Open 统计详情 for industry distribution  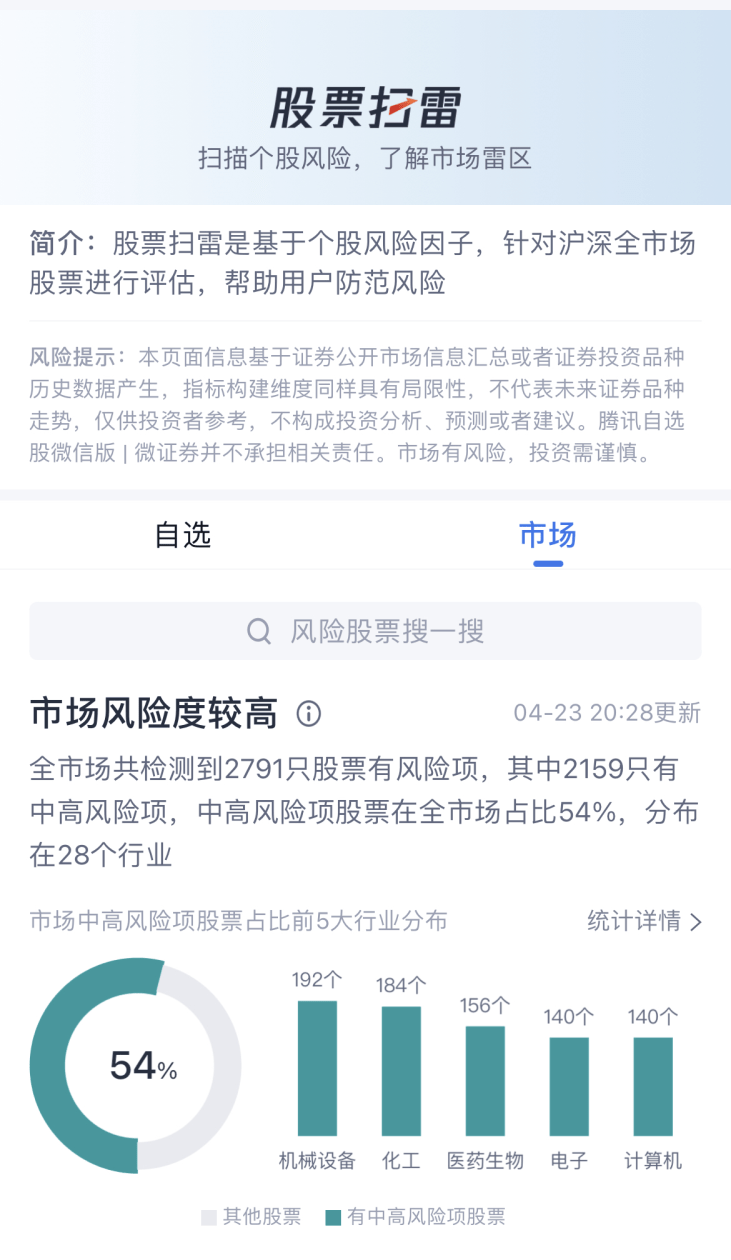[645, 921]
